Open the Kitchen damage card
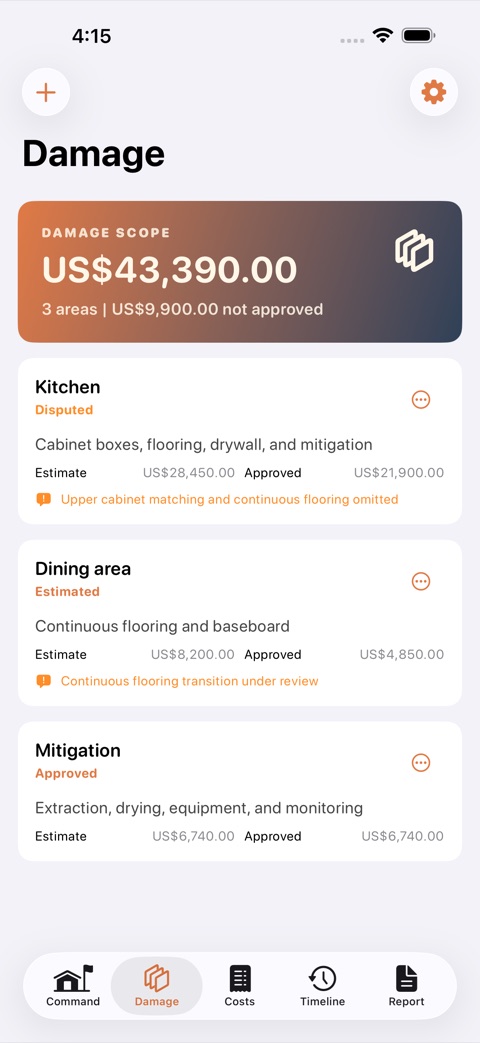Screen dimensions: 480x1043 pos(239,442)
